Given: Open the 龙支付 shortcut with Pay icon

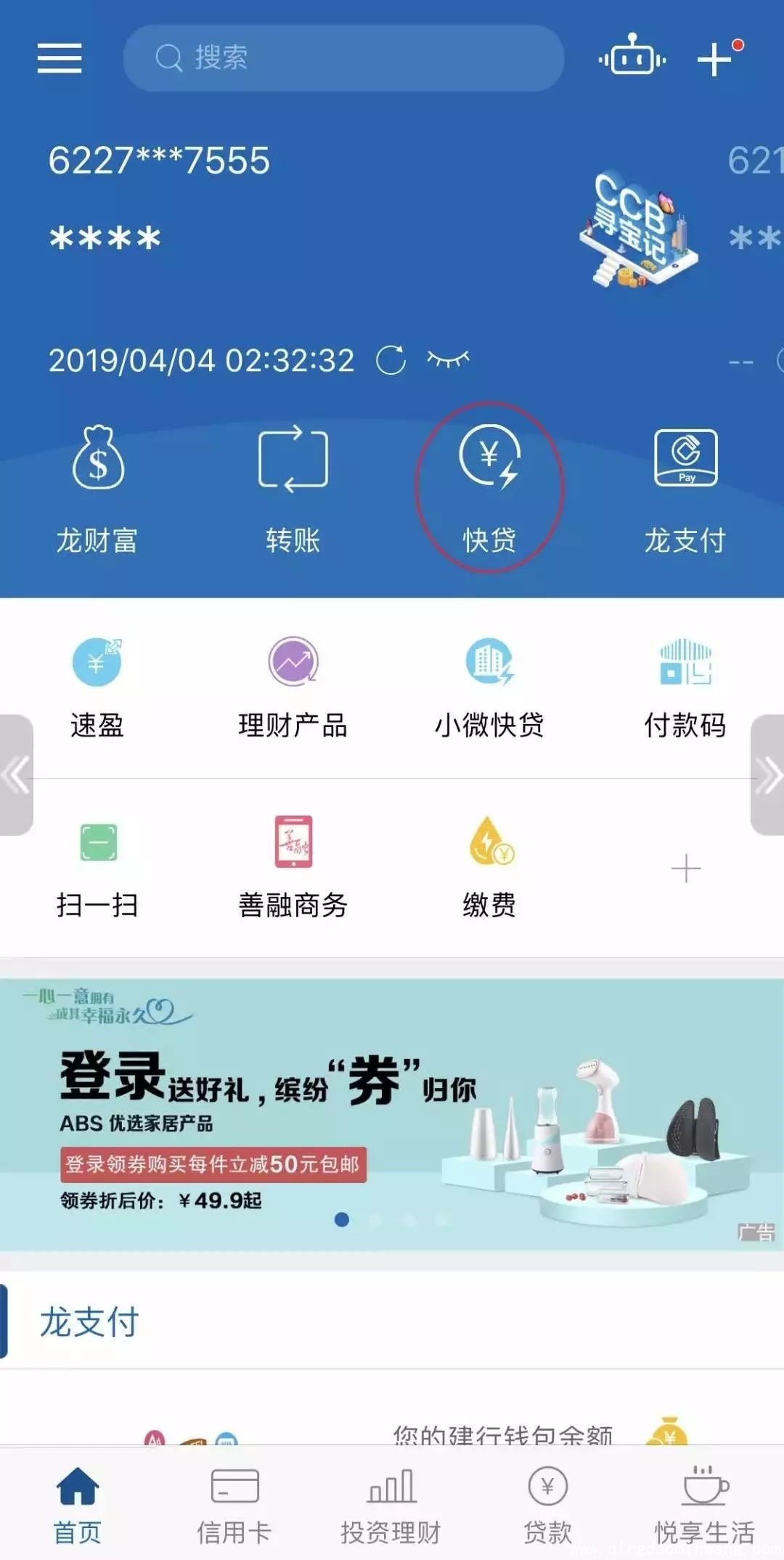Looking at the screenshot, I should (x=685, y=487).
